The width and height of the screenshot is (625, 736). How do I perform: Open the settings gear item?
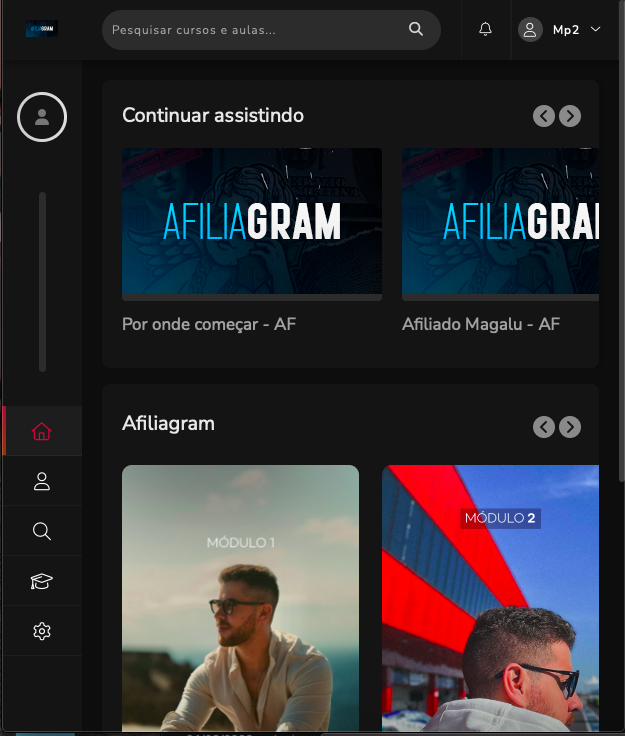tap(42, 632)
